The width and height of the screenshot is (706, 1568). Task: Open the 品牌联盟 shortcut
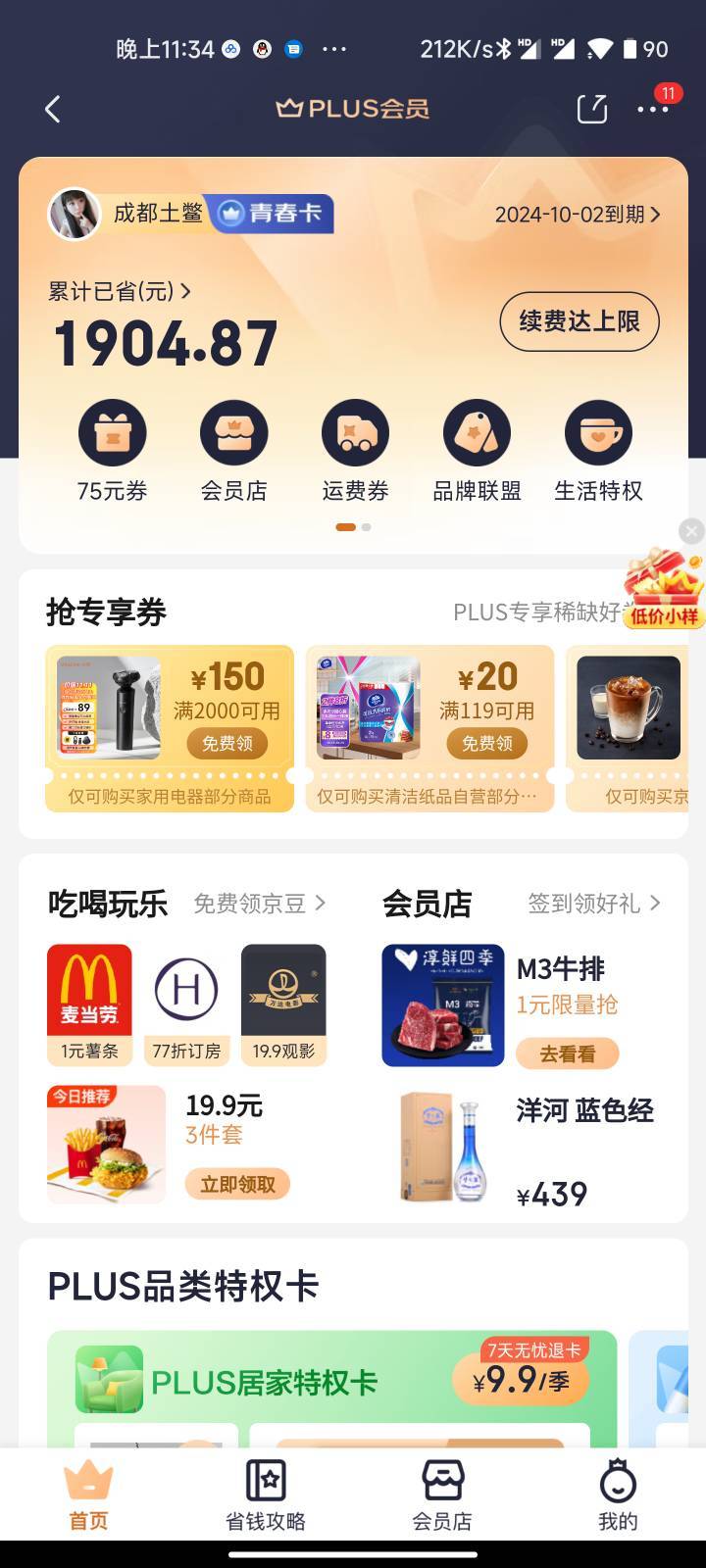pyautogui.click(x=477, y=451)
